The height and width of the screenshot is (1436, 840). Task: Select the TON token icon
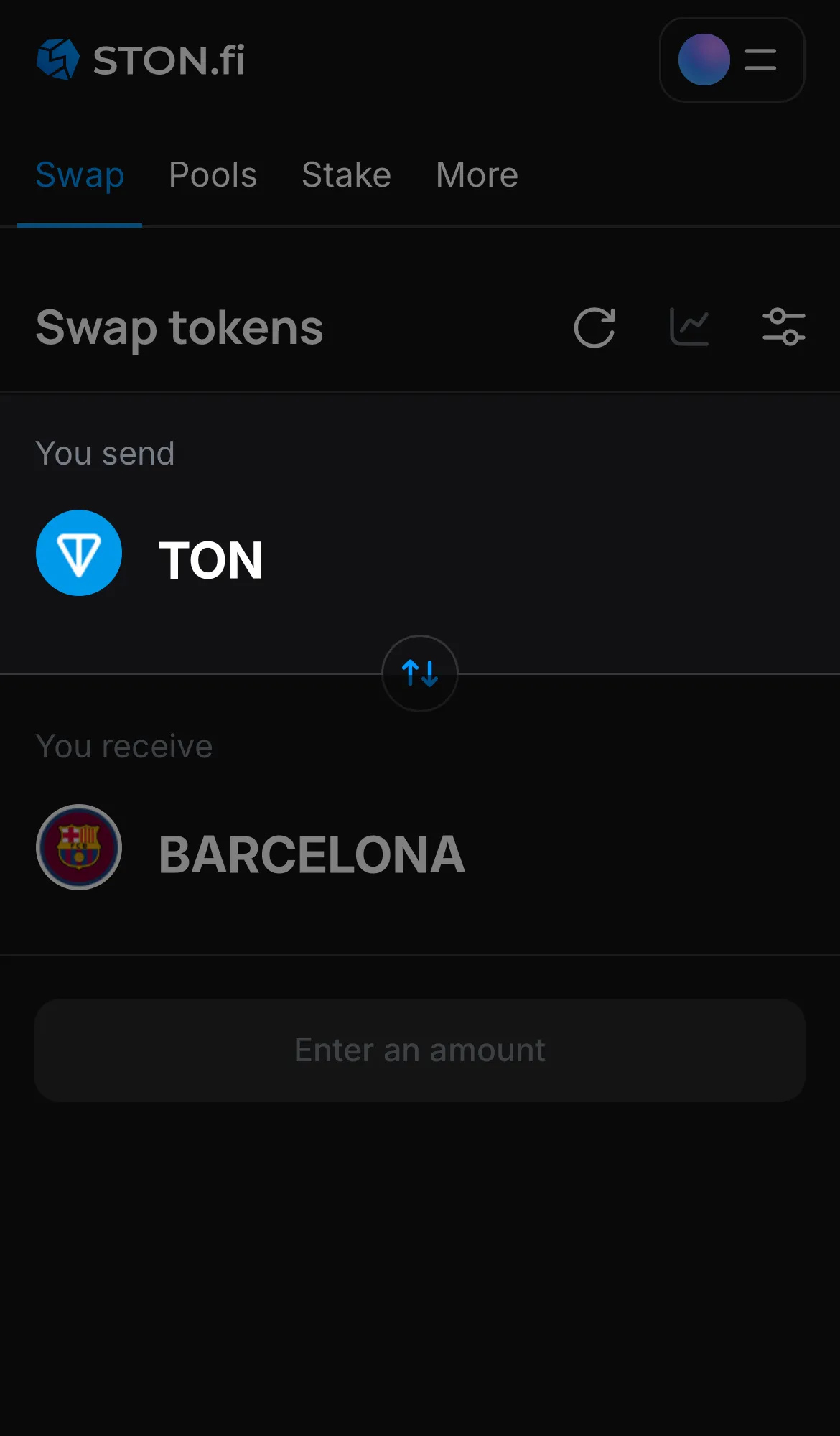pyautogui.click(x=79, y=553)
